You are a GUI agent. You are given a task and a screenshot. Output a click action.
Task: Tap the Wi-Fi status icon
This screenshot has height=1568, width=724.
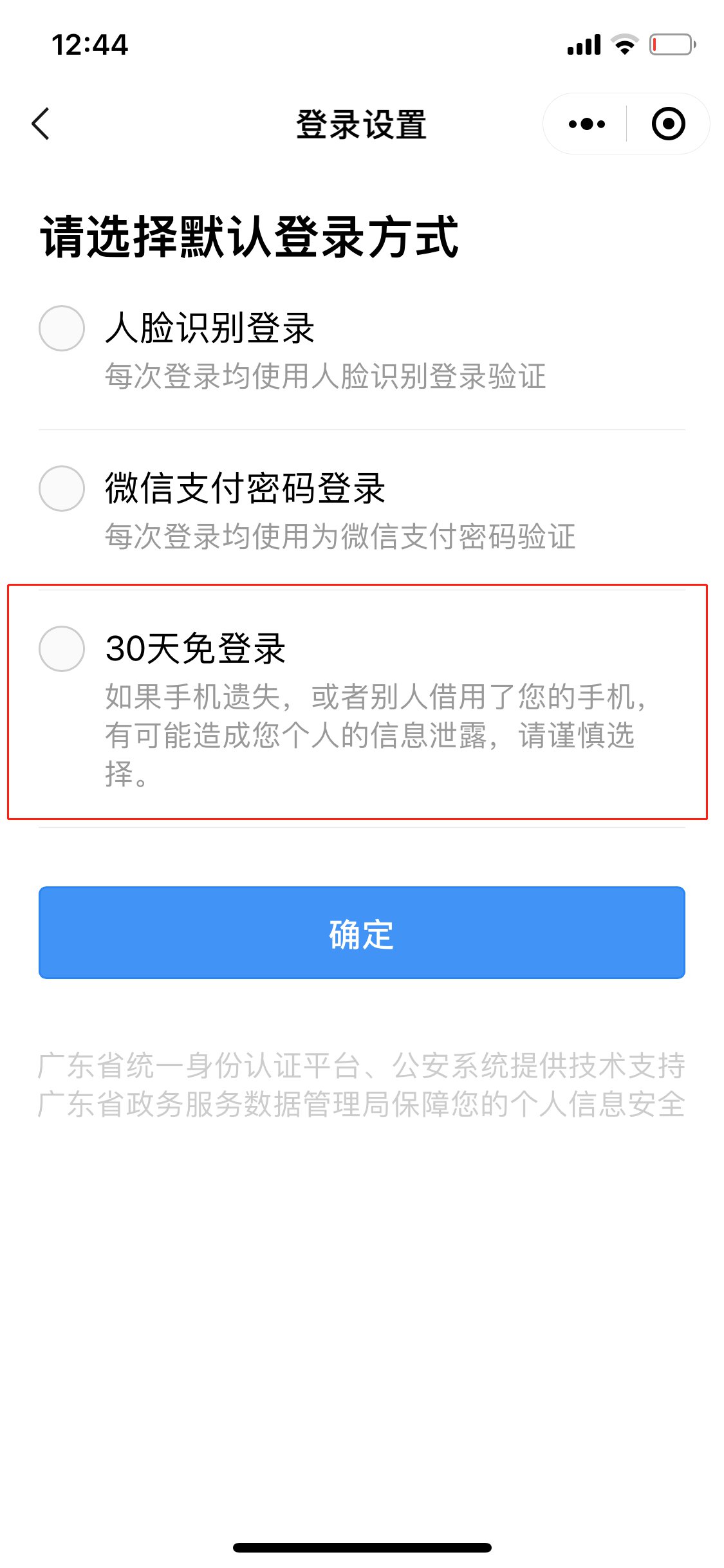tap(622, 44)
